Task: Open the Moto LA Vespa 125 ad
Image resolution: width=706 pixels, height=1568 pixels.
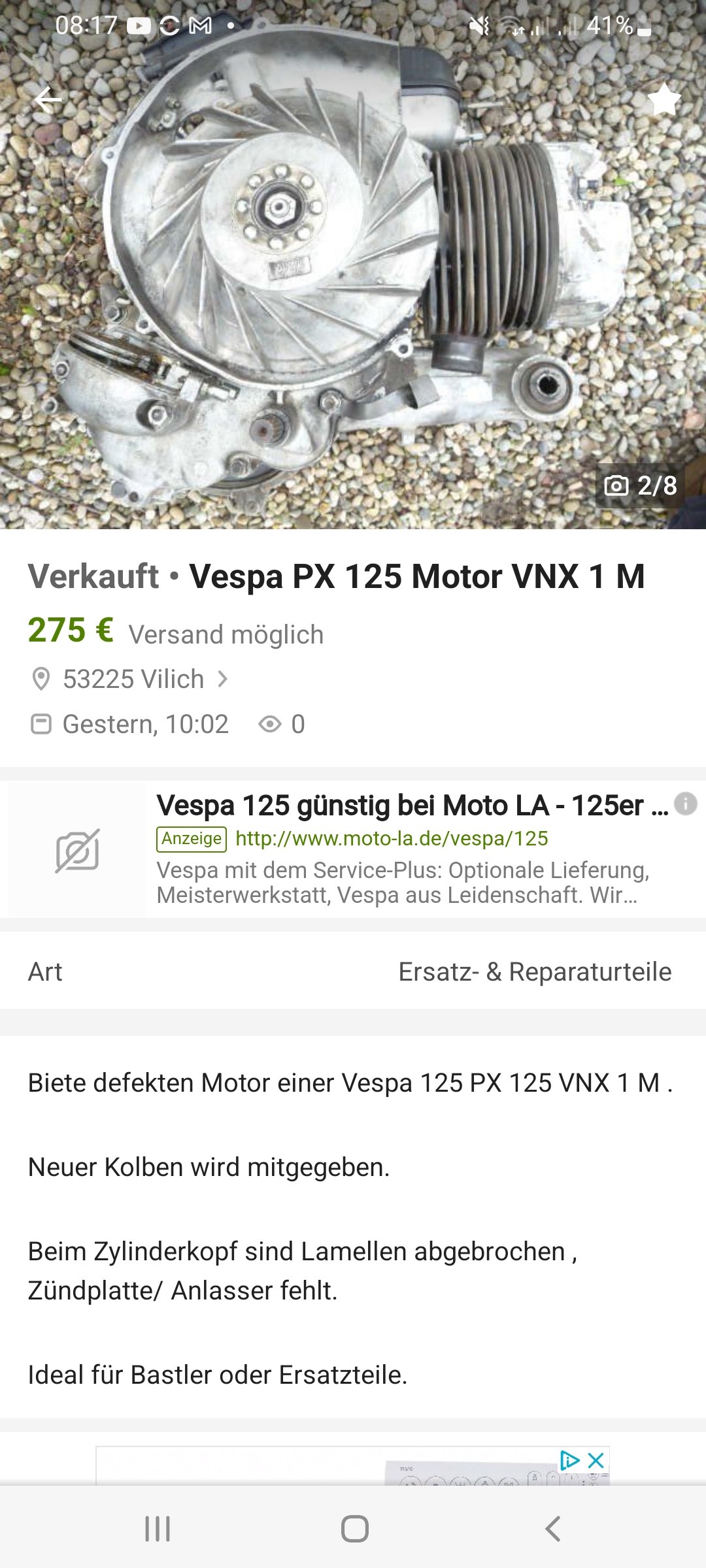Action: click(412, 806)
